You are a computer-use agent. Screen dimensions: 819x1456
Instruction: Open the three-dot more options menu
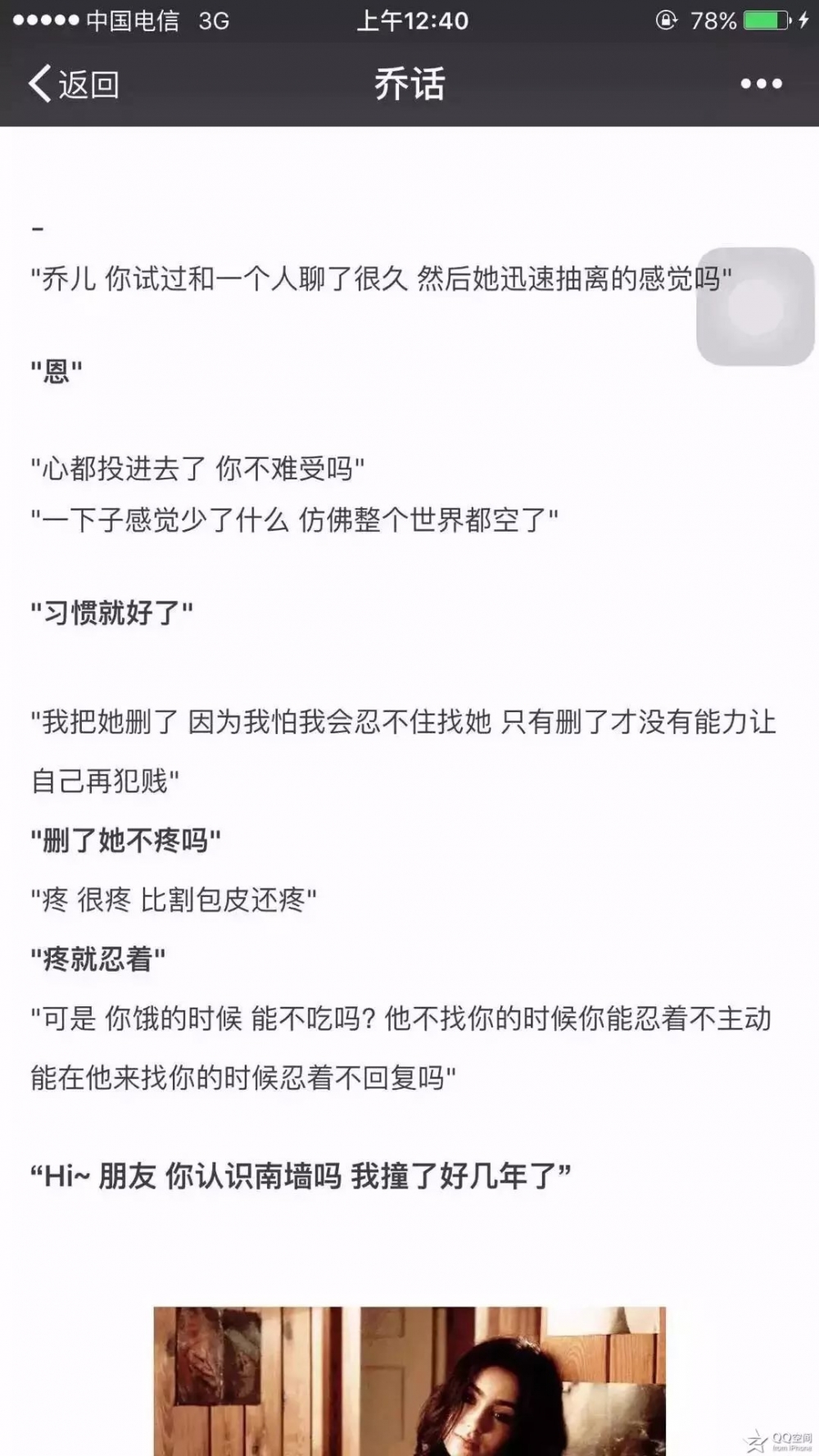click(x=761, y=84)
